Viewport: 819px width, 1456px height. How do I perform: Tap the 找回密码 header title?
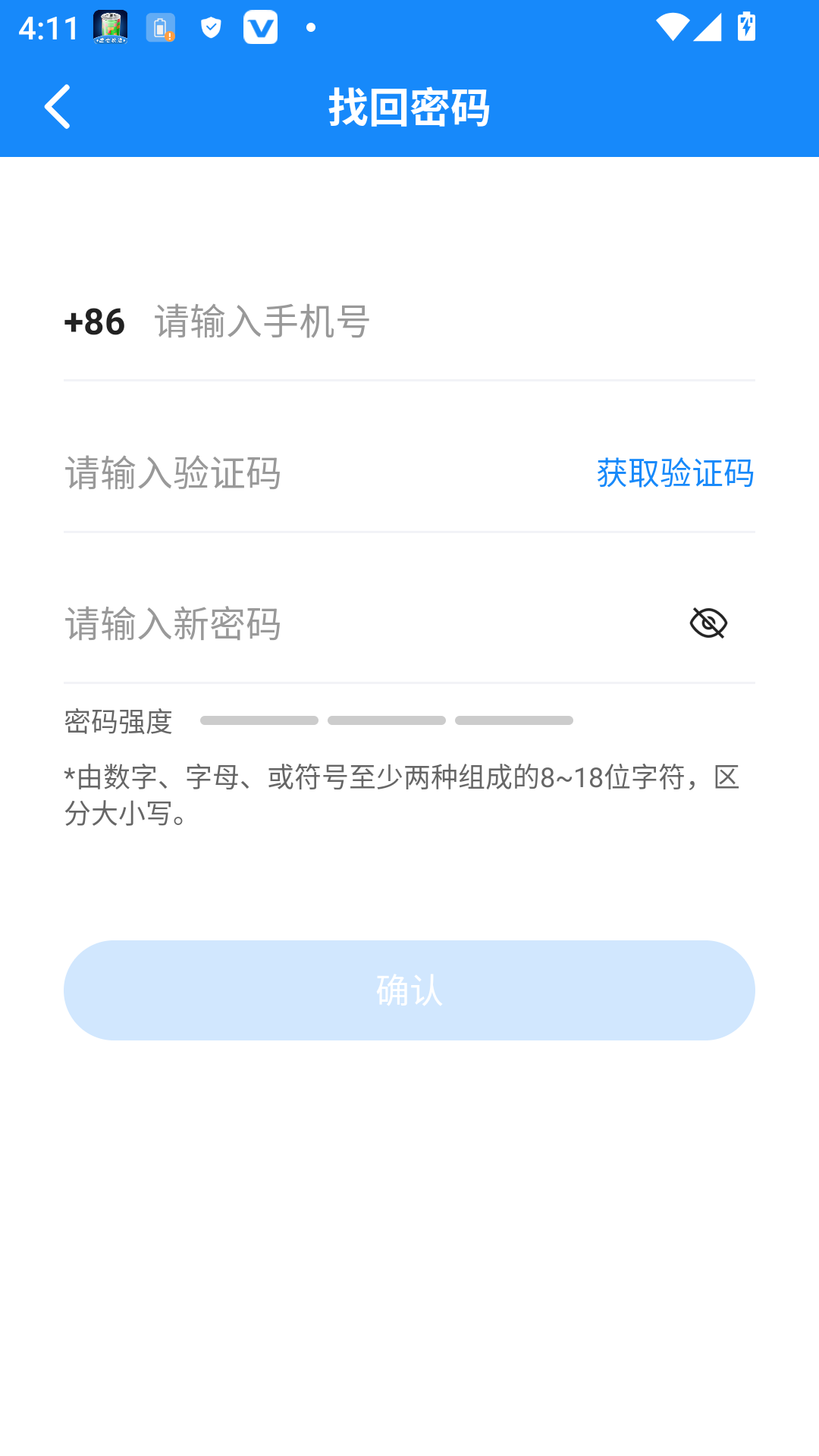coord(409,106)
